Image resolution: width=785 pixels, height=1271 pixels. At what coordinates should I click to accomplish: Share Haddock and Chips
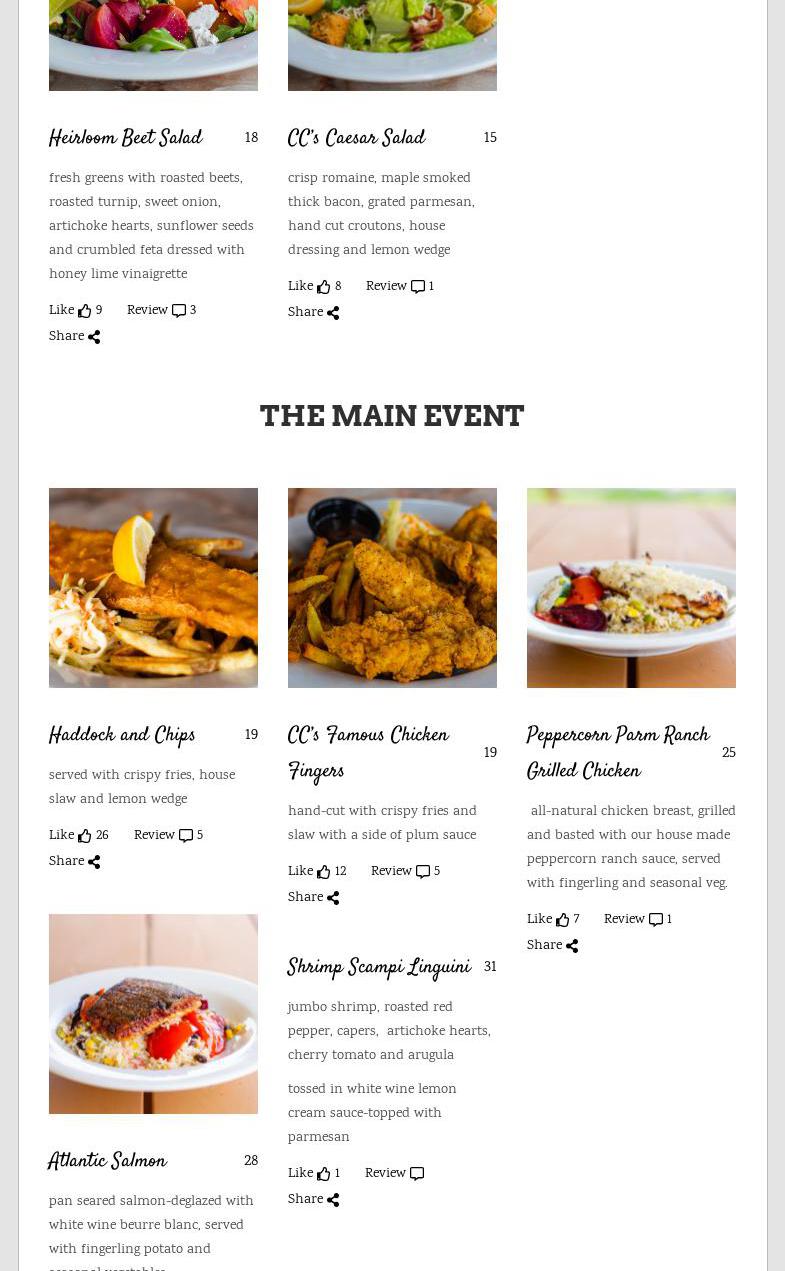tap(74, 862)
